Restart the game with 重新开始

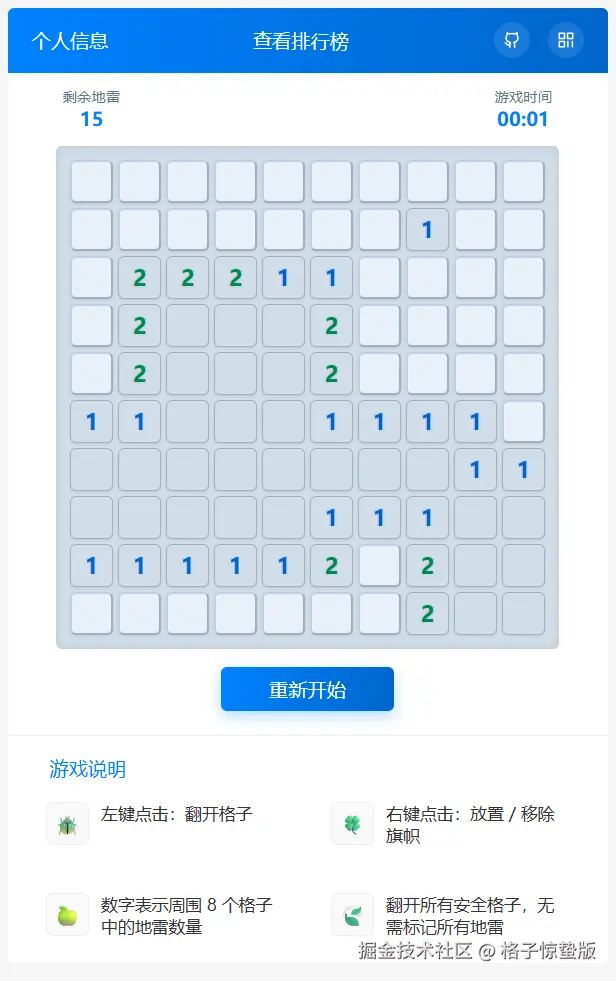click(307, 689)
